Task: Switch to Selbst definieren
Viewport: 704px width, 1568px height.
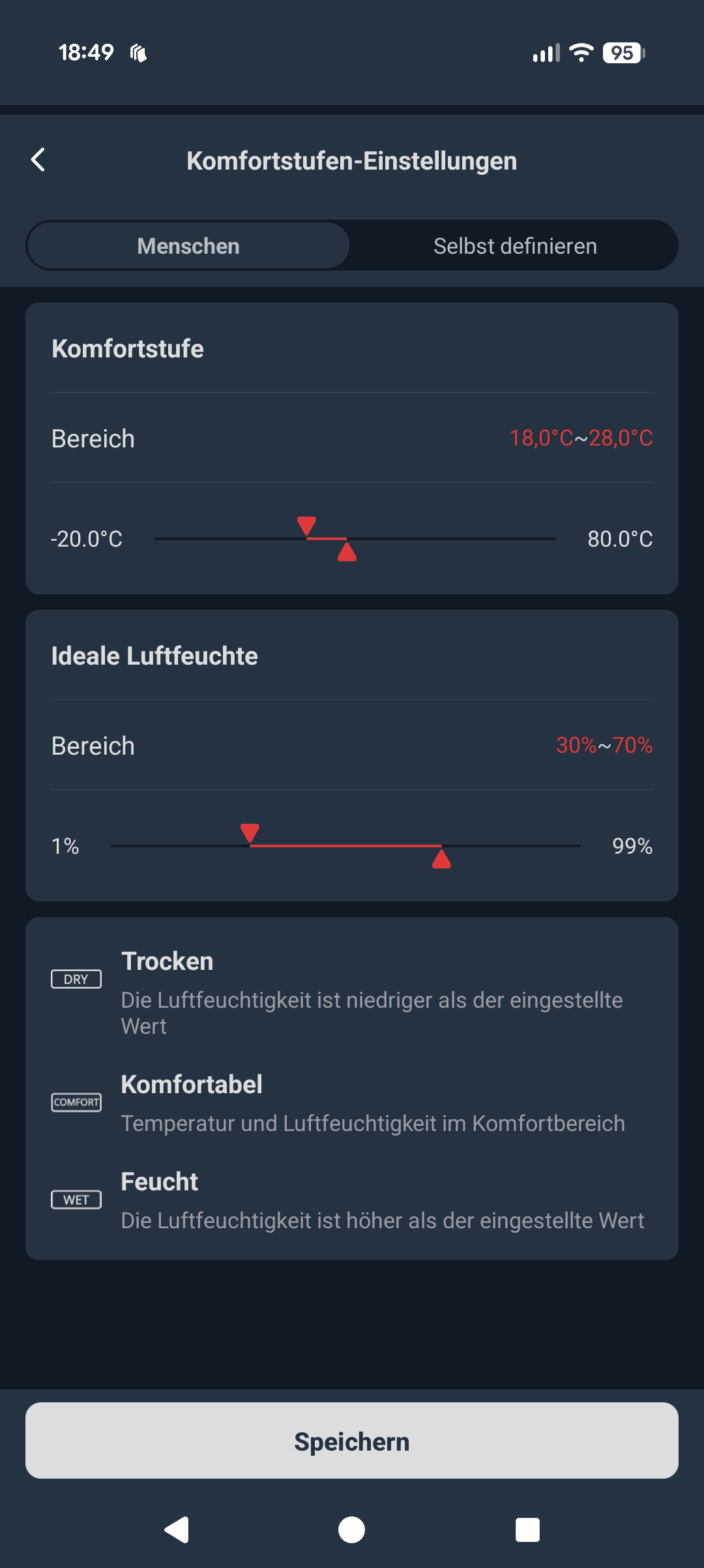Action: pyautogui.click(x=515, y=246)
